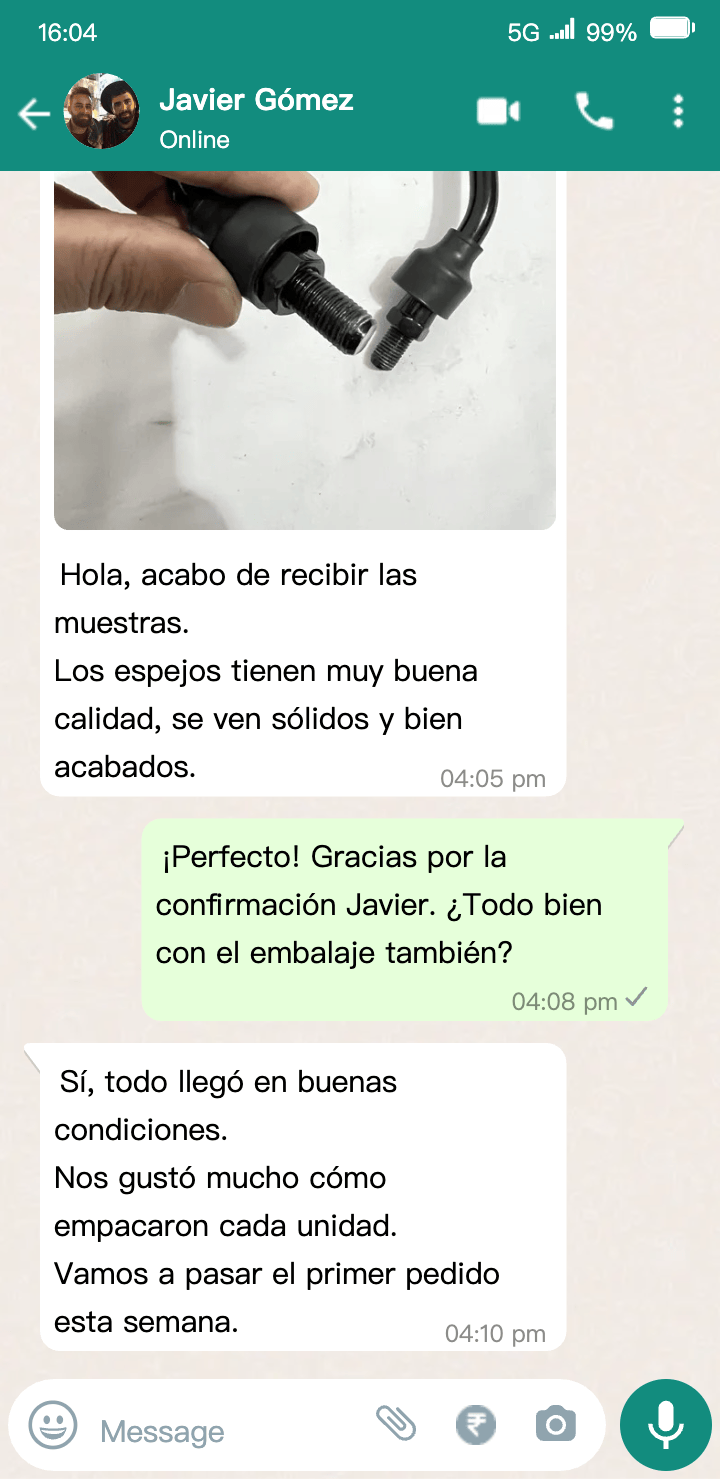This screenshot has height=1480, width=720.
Task: Start a video call with Javier Gómez
Action: pos(497,111)
